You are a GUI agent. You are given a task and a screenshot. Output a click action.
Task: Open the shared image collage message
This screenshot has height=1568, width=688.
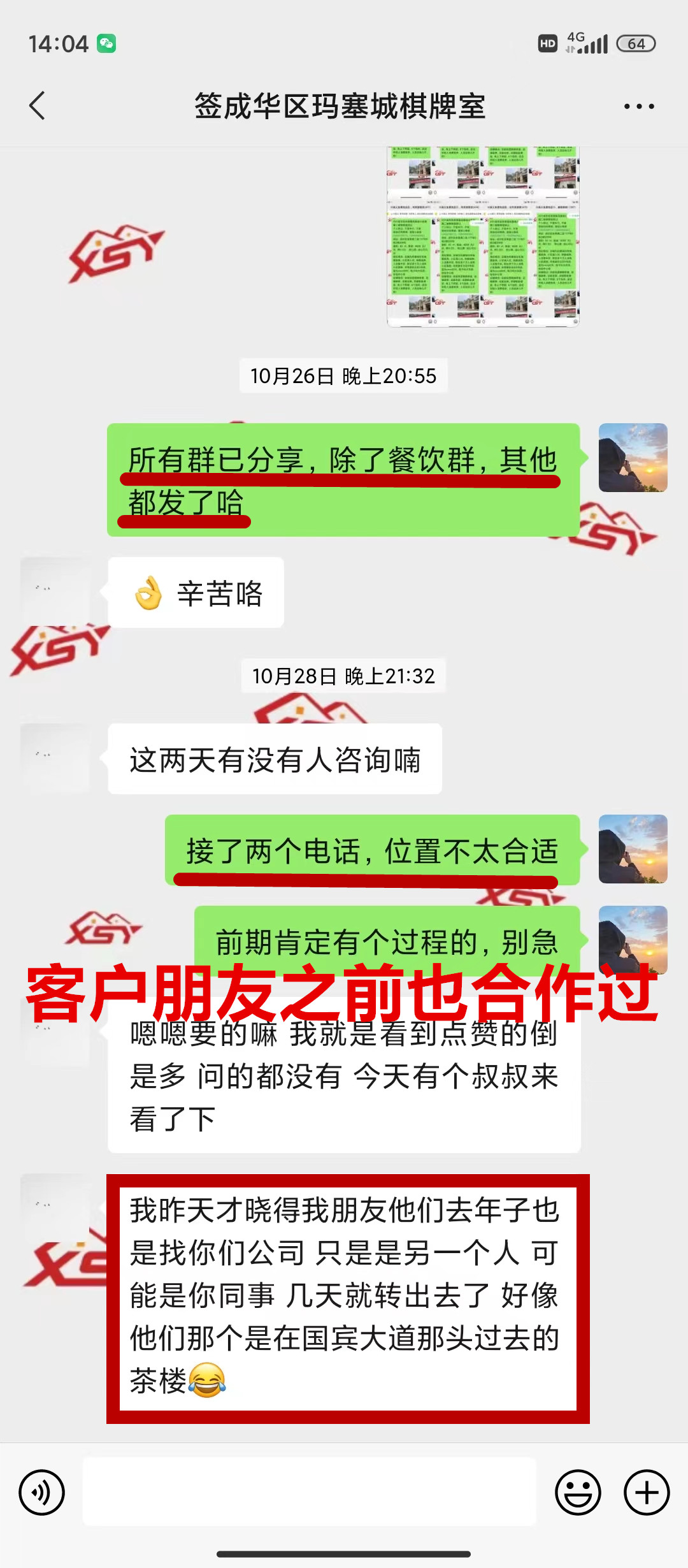[x=483, y=237]
